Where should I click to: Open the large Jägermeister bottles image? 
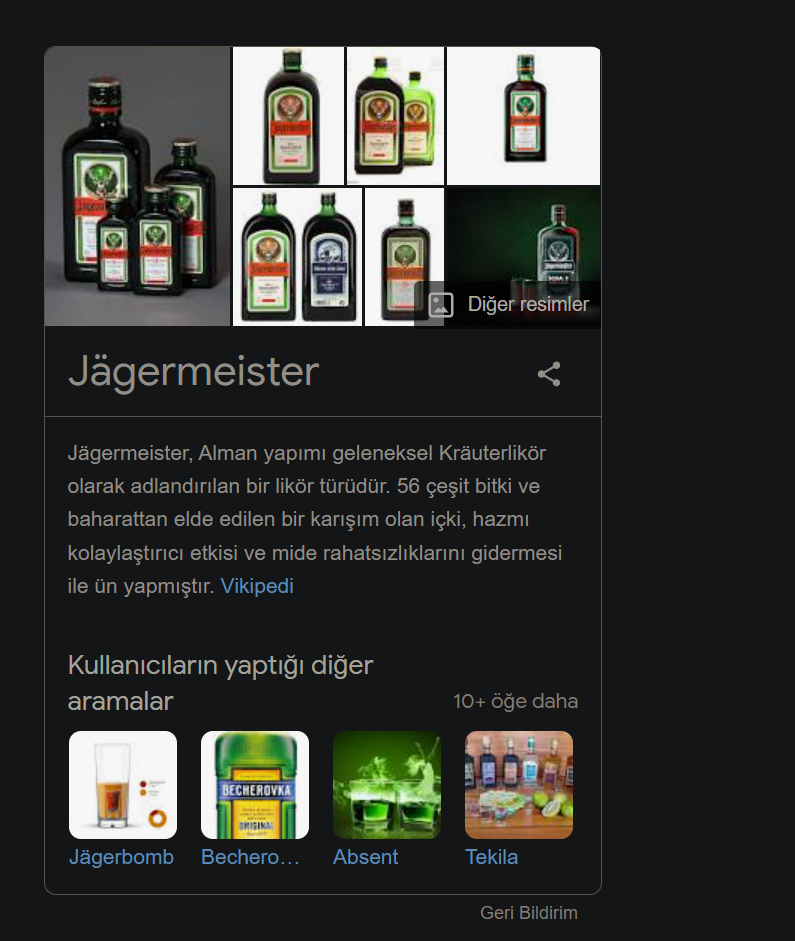[138, 187]
